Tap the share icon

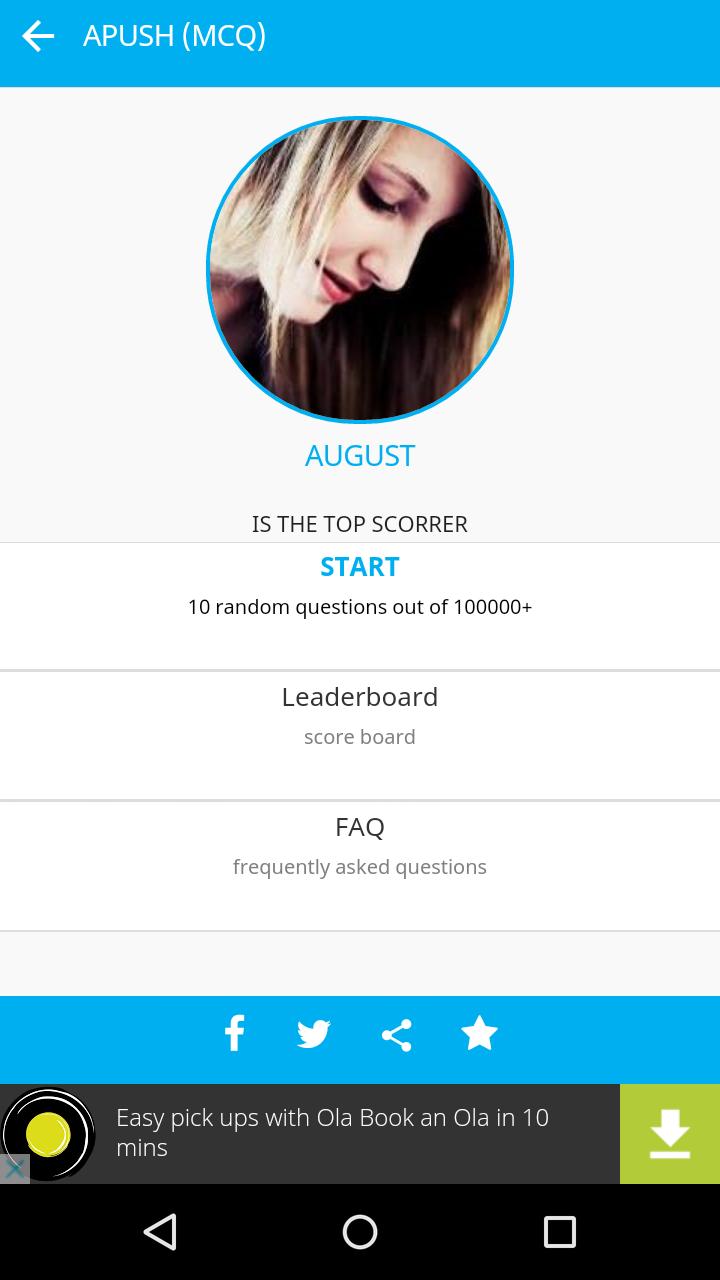(397, 1034)
